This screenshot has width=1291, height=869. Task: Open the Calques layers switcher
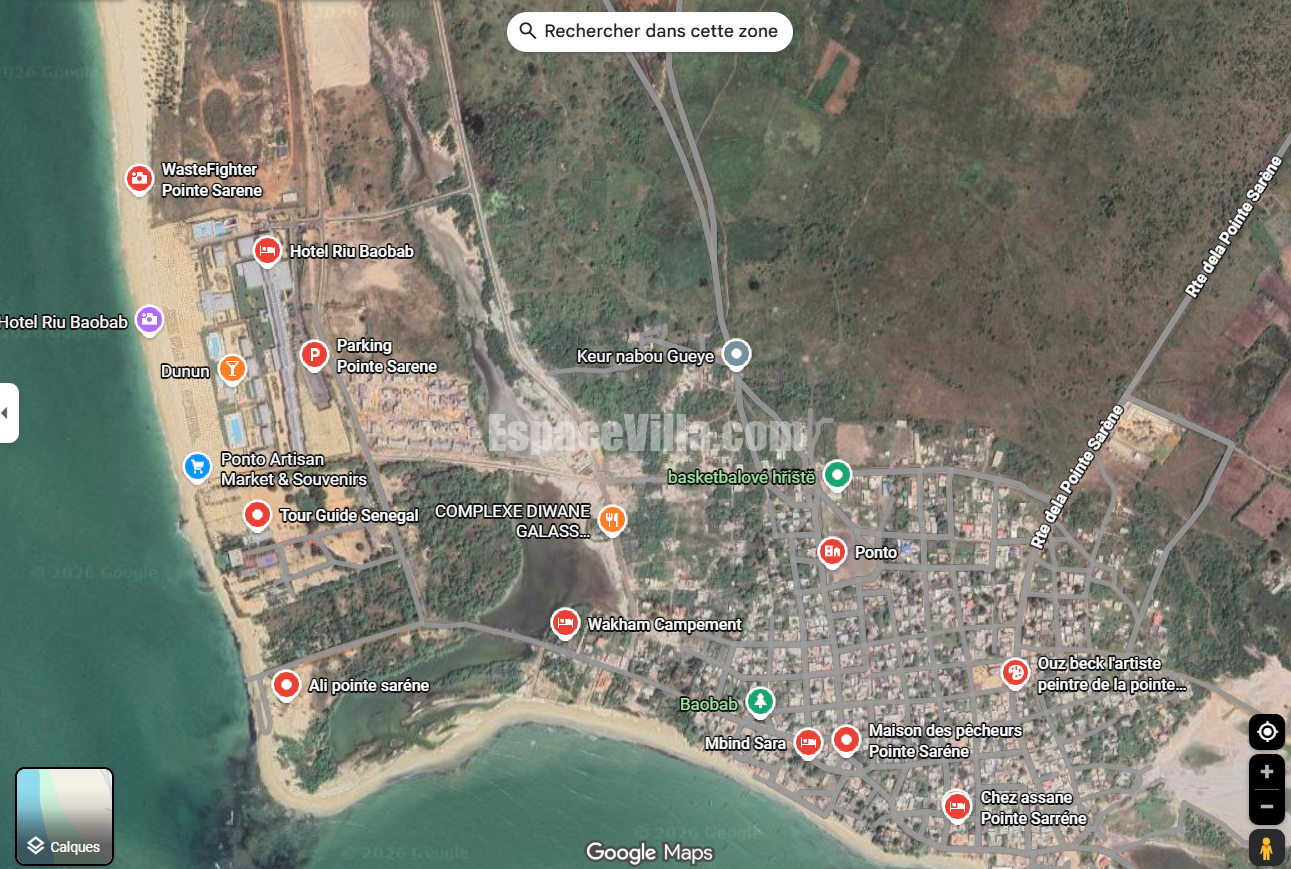click(x=64, y=816)
